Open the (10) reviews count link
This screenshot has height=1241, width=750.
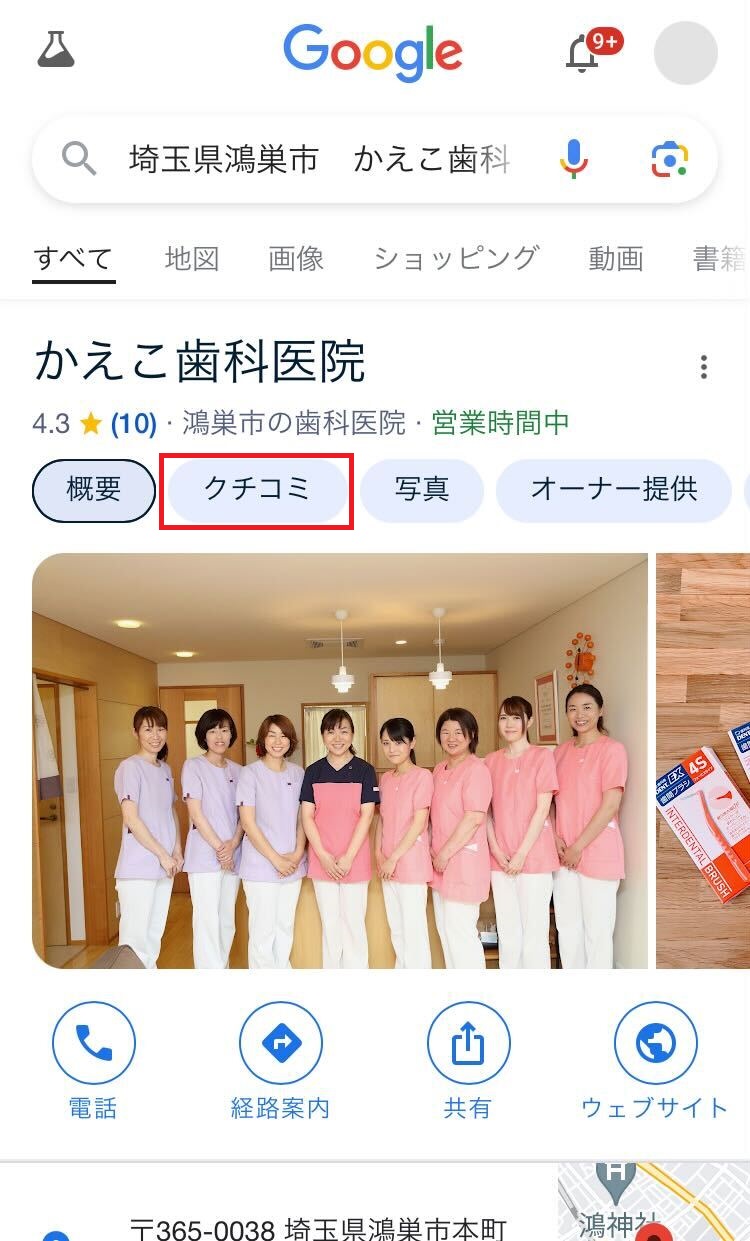coord(133,424)
